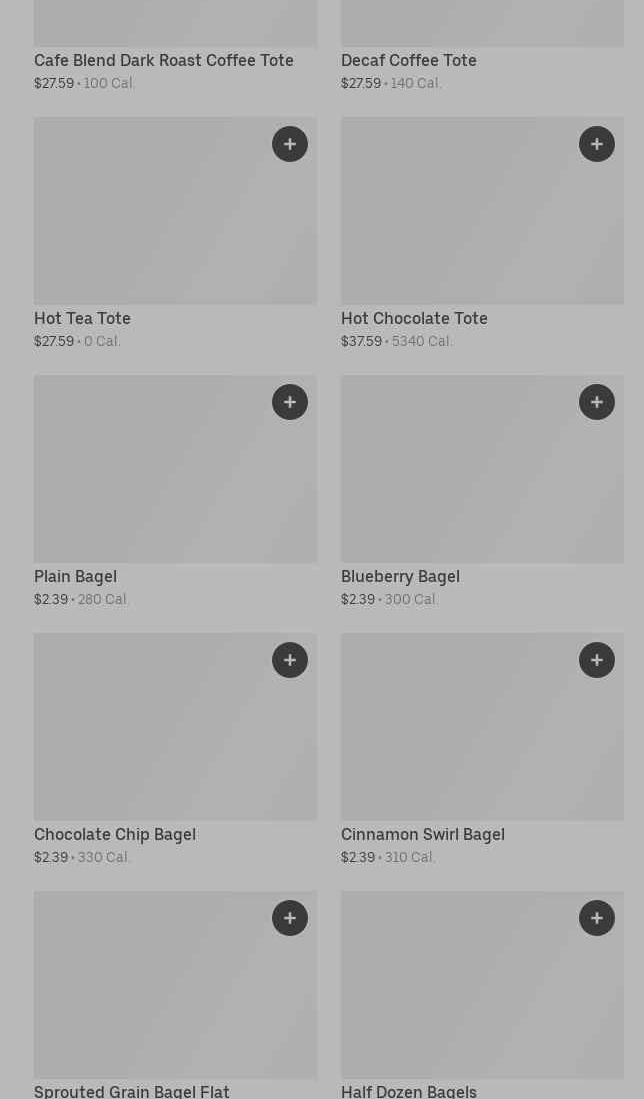Add Hot Chocolate Tote to order
Viewport: 644px width, 1099px height.
[x=597, y=144]
